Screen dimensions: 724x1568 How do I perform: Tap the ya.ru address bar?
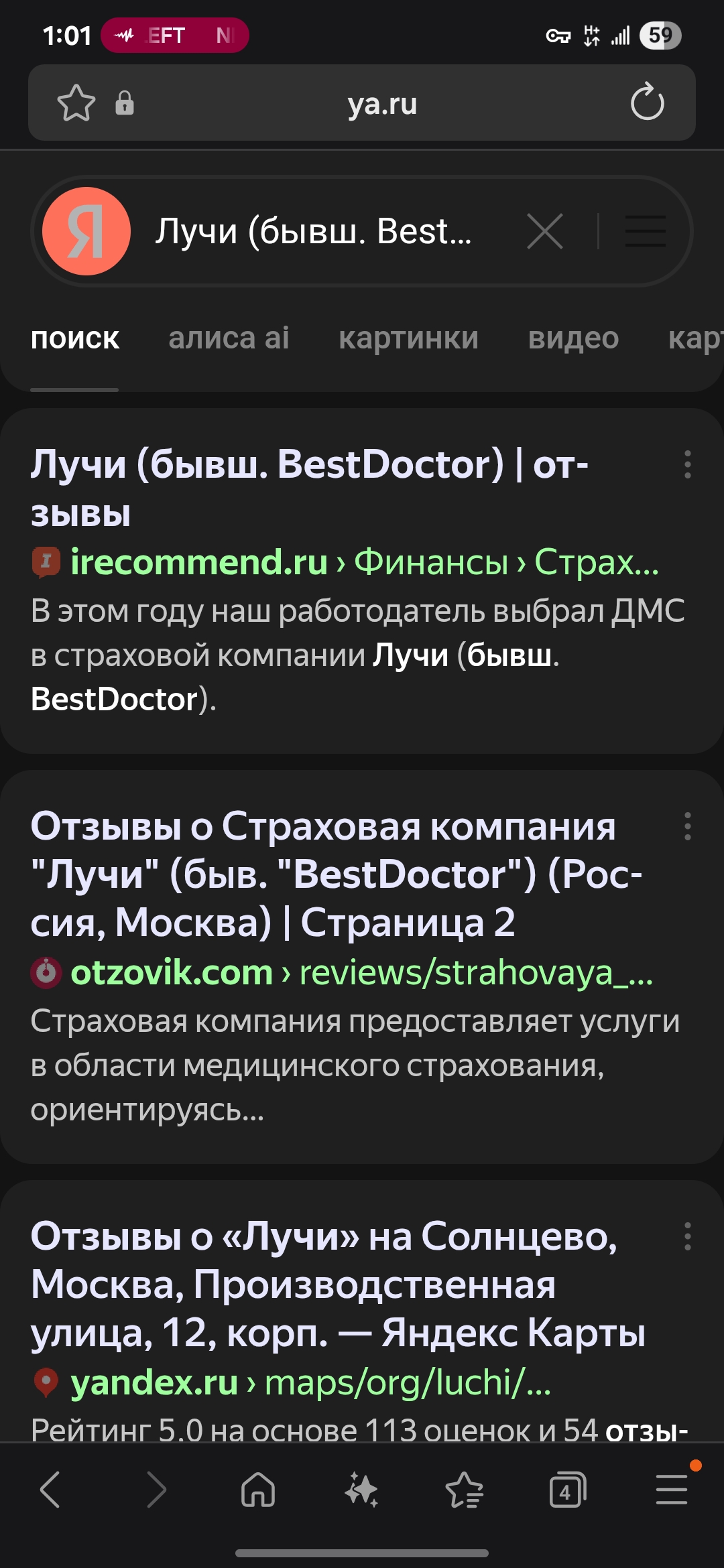click(x=382, y=104)
